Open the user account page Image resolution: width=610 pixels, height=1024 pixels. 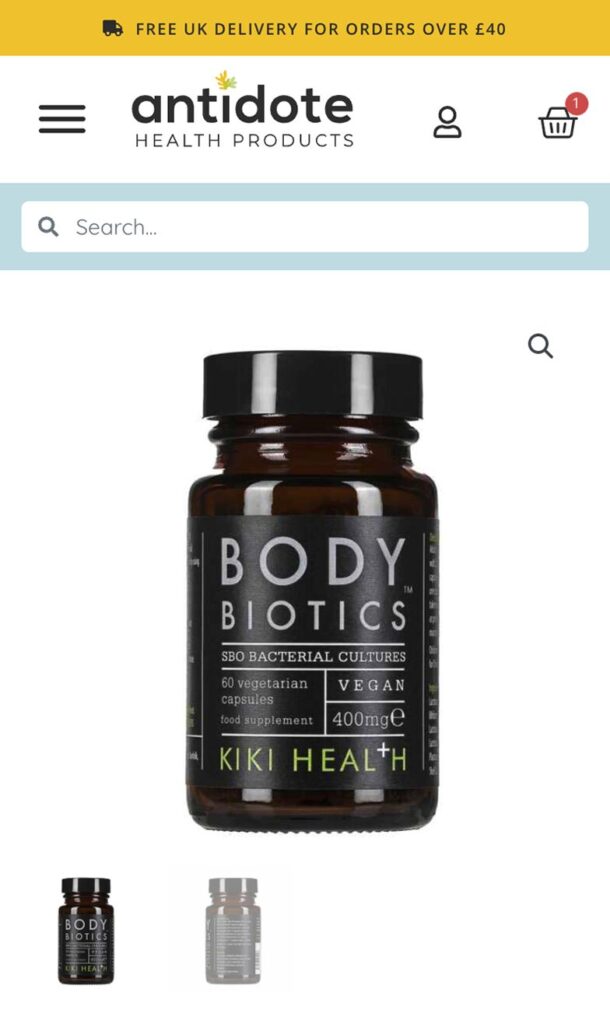coord(447,122)
